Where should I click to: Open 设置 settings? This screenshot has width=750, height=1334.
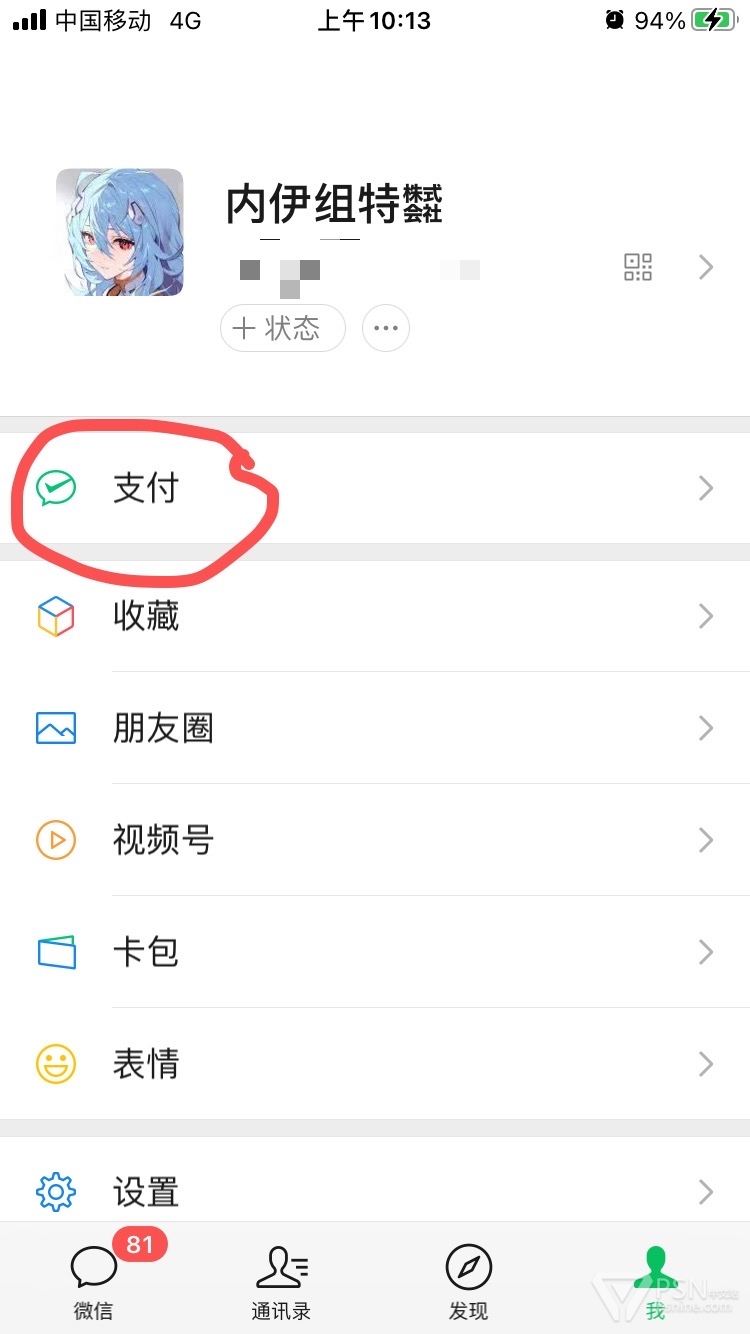375,1190
